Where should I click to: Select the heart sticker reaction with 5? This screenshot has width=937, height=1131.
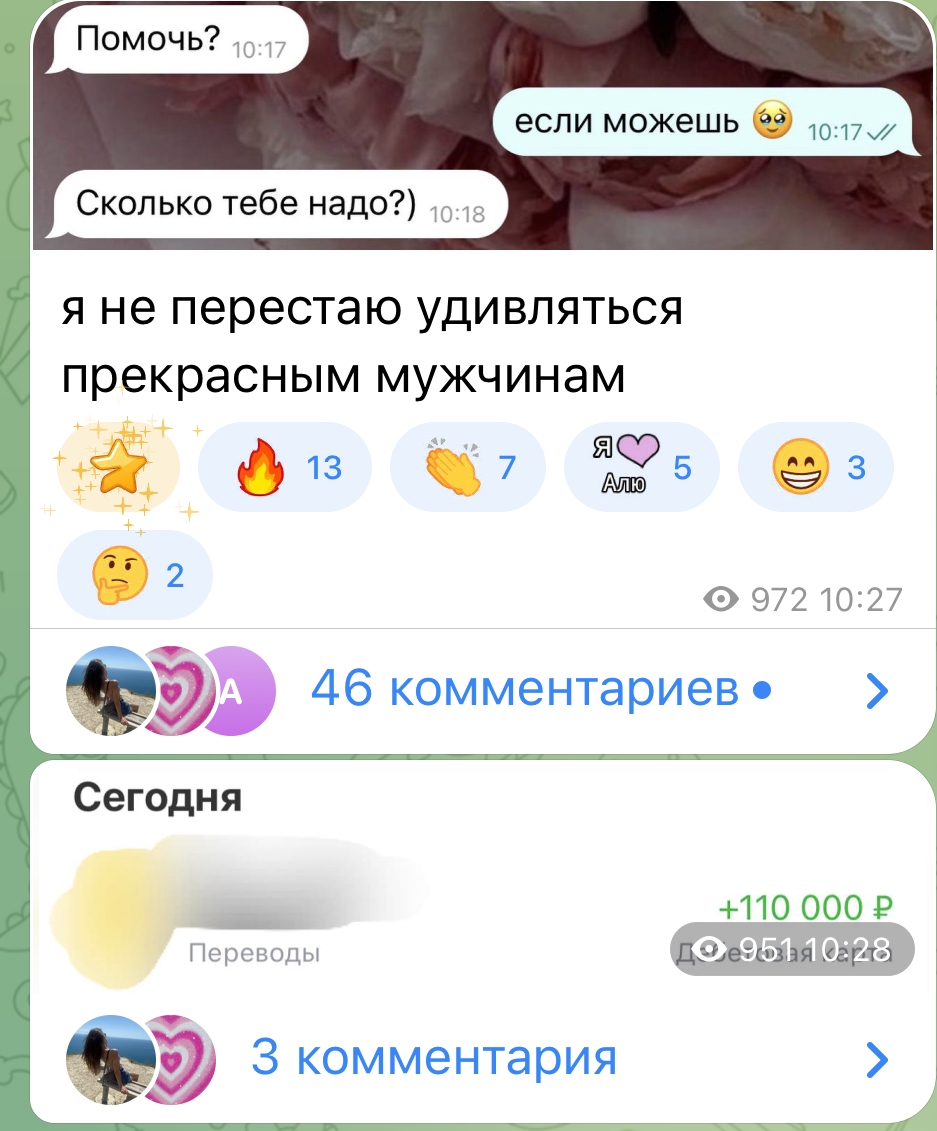coord(641,467)
